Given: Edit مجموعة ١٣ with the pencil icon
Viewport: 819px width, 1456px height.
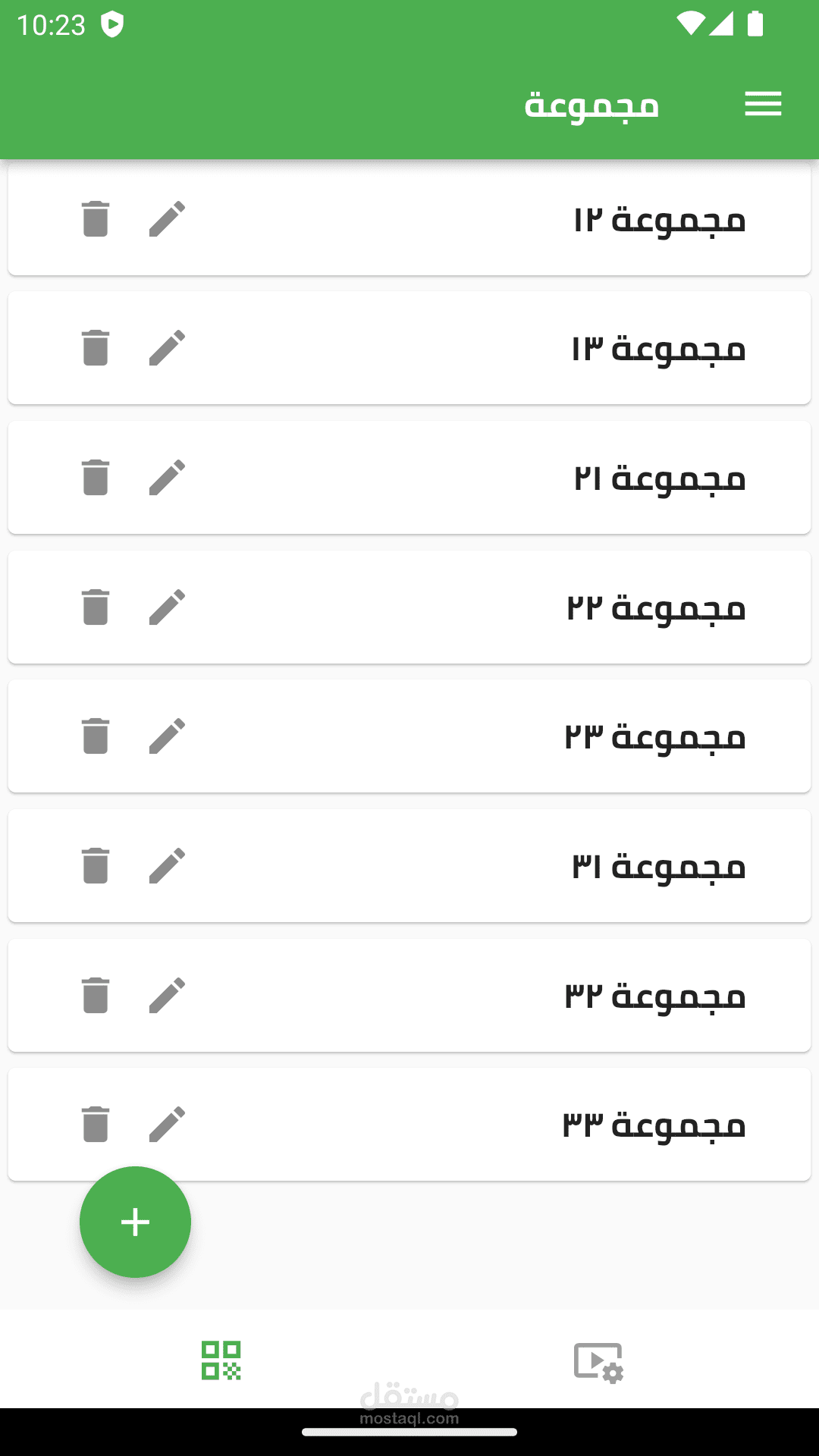Looking at the screenshot, I should tap(167, 348).
